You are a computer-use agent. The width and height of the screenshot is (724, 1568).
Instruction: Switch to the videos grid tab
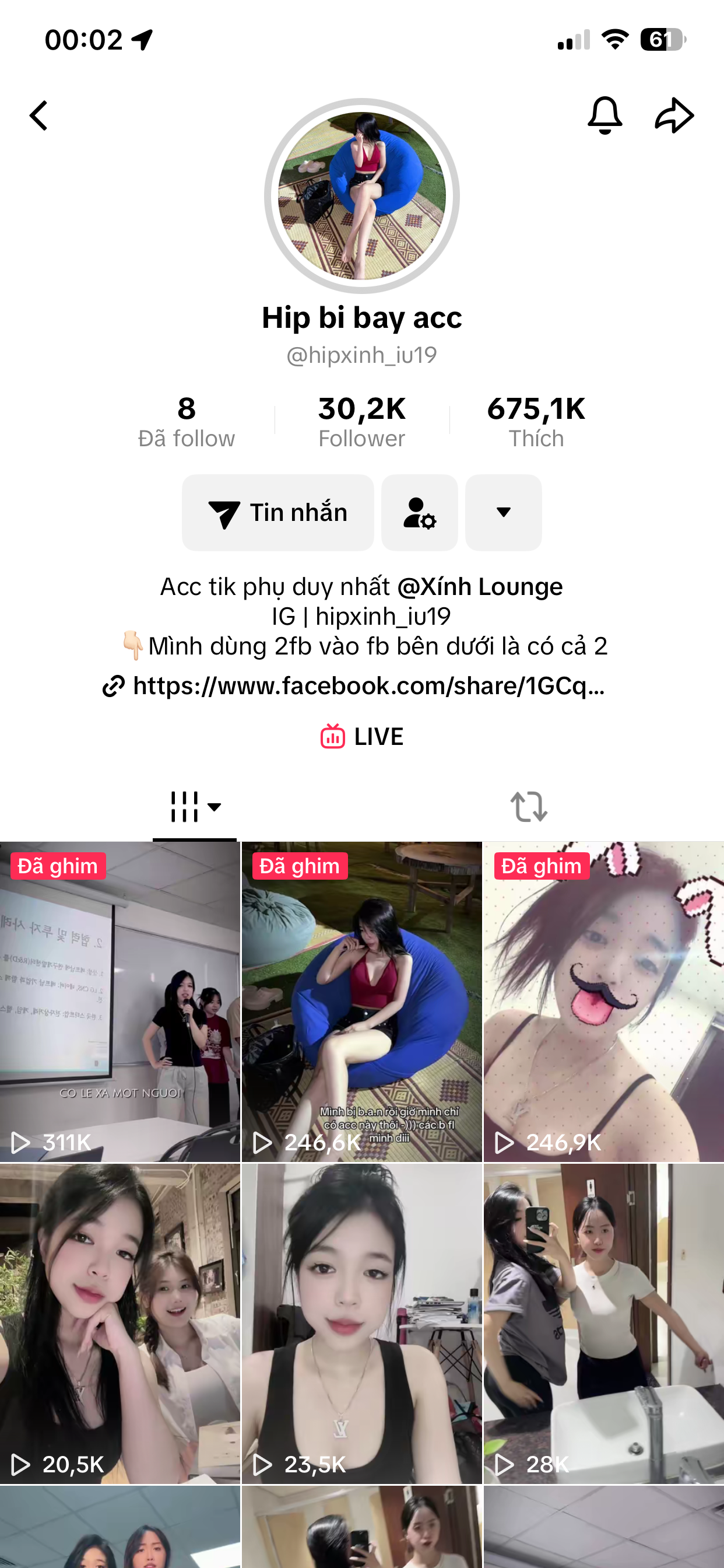195,807
